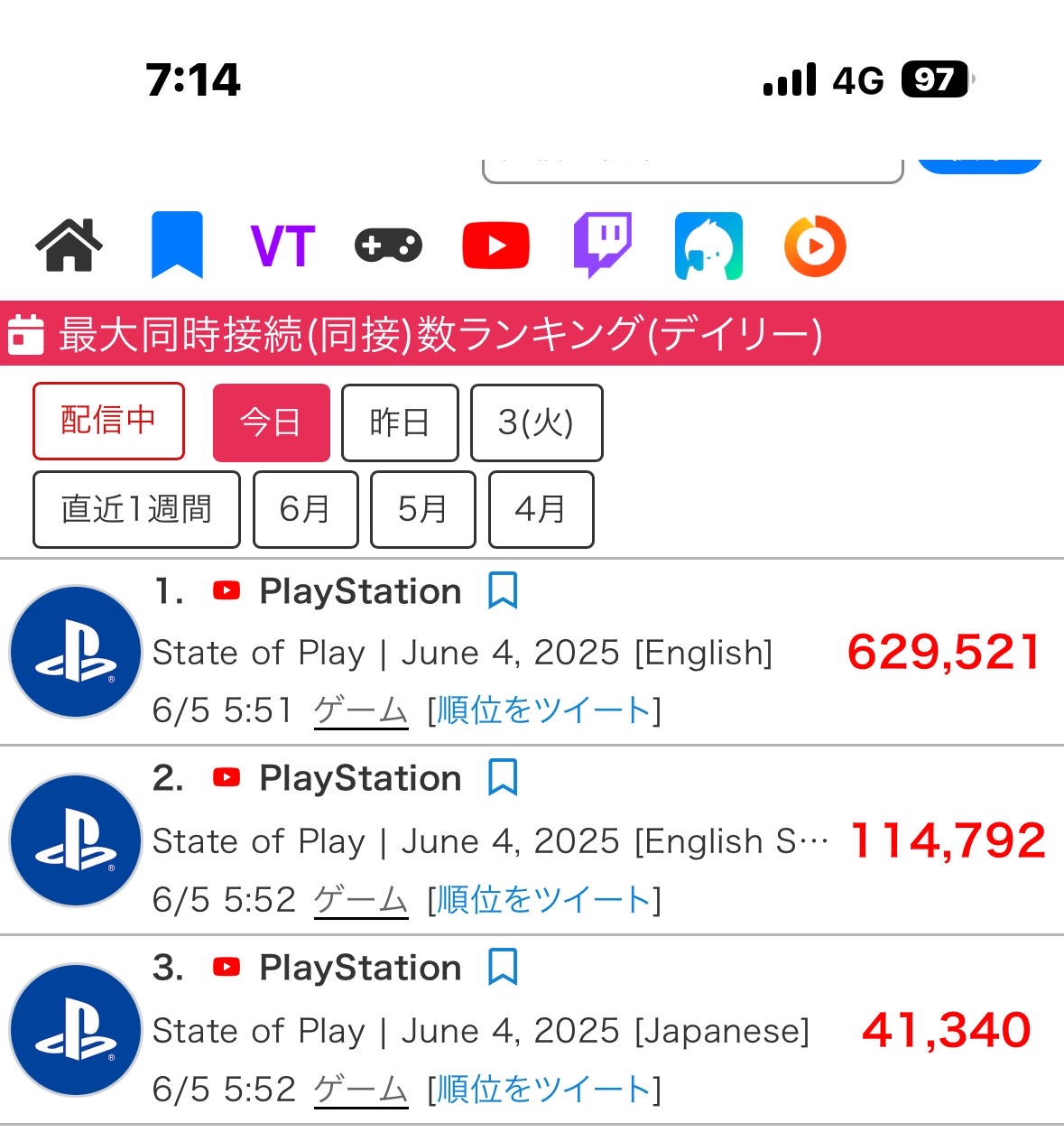
Task: Switch to 昨日 ranking
Action: (400, 422)
